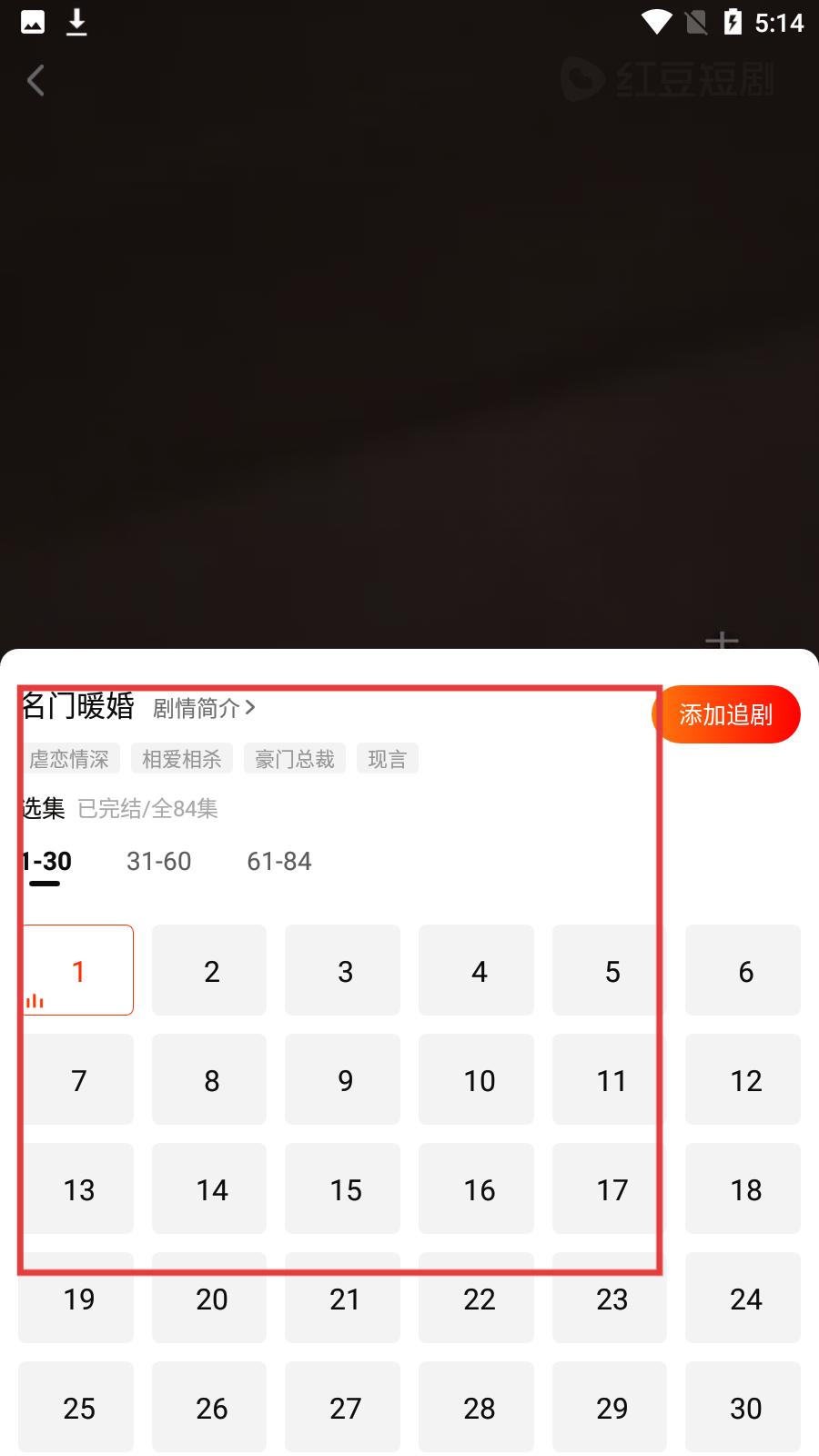Open 剧情简介 synopsis link
This screenshot has width=819, height=1456.
point(204,708)
